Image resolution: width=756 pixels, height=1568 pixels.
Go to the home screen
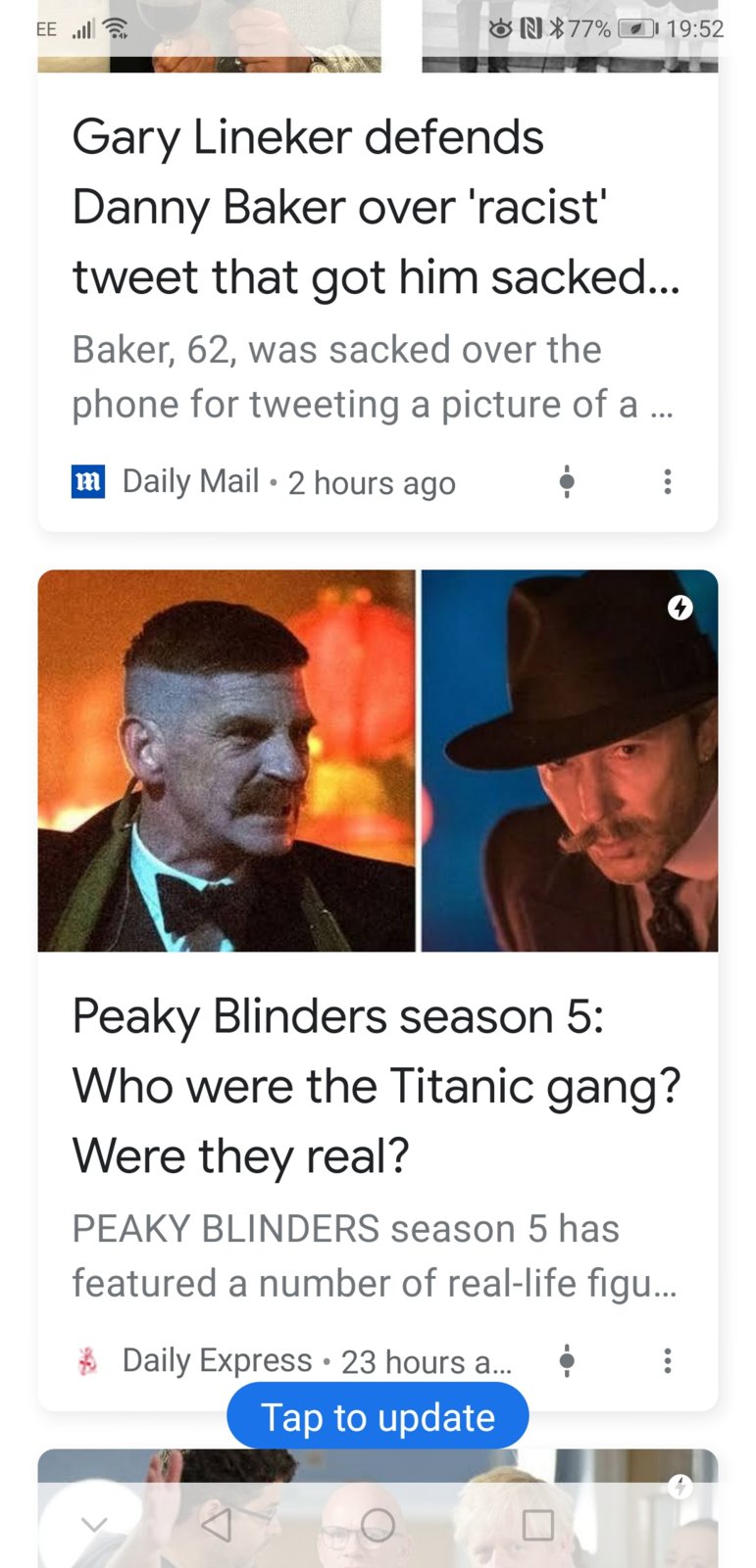coord(378,1525)
